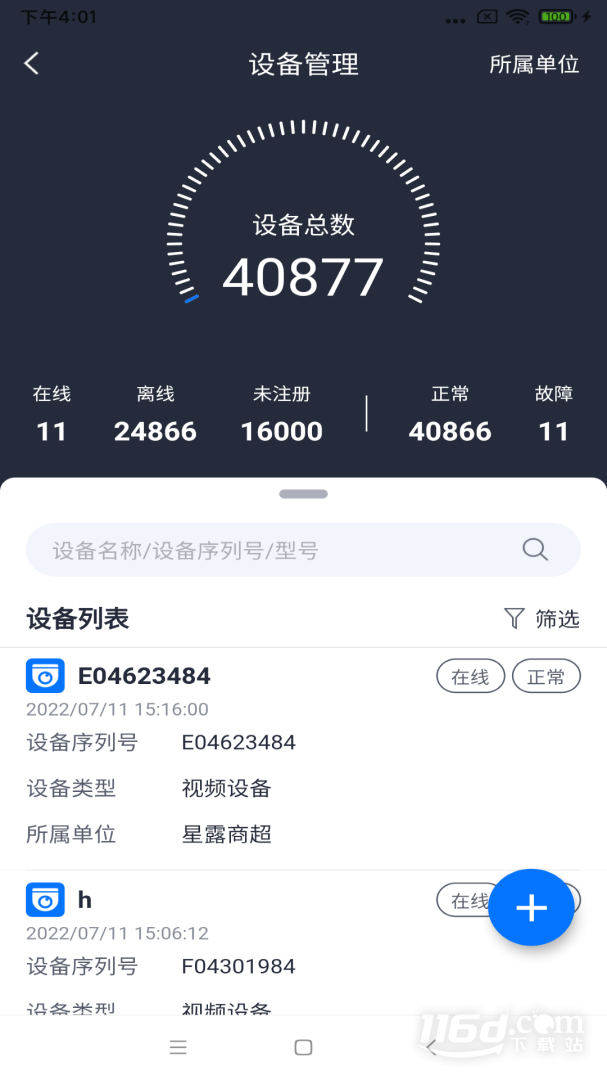
Task: Go back using the top-left arrow
Action: pyautogui.click(x=32, y=63)
